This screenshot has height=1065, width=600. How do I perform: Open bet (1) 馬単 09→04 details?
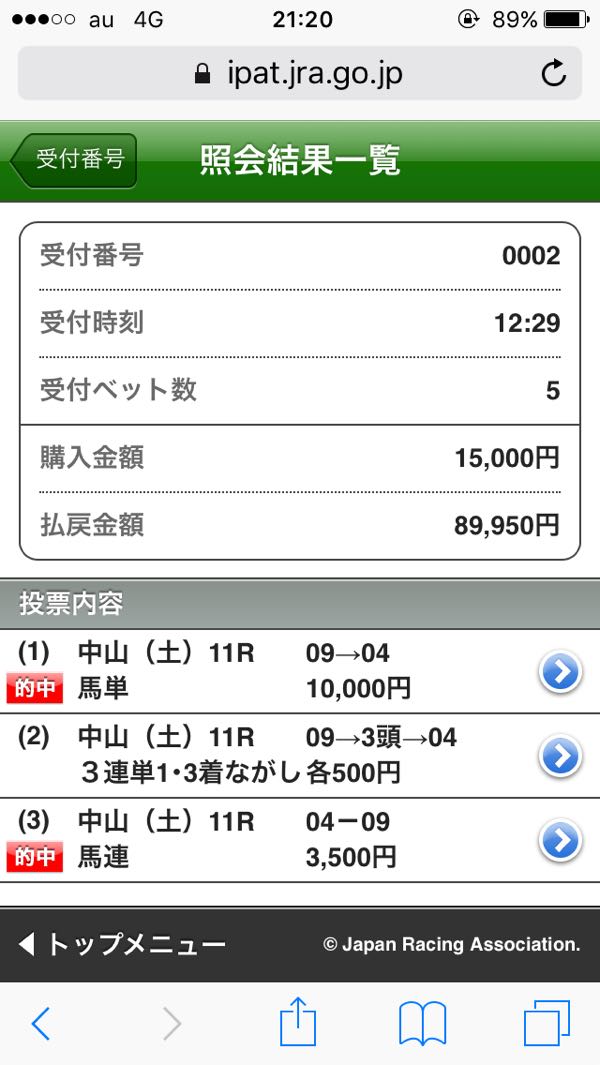click(560, 672)
